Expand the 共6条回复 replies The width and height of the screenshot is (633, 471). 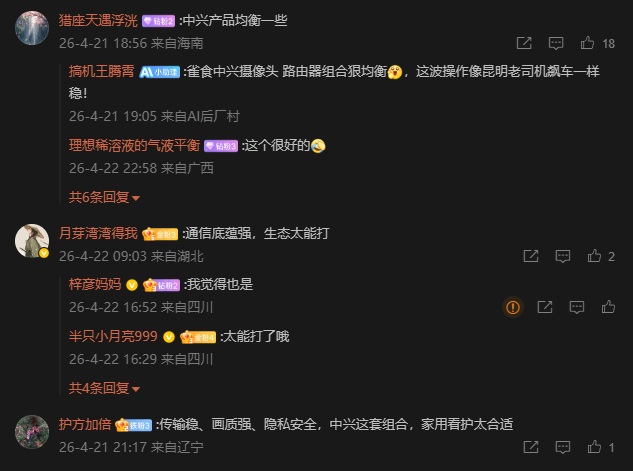point(104,197)
